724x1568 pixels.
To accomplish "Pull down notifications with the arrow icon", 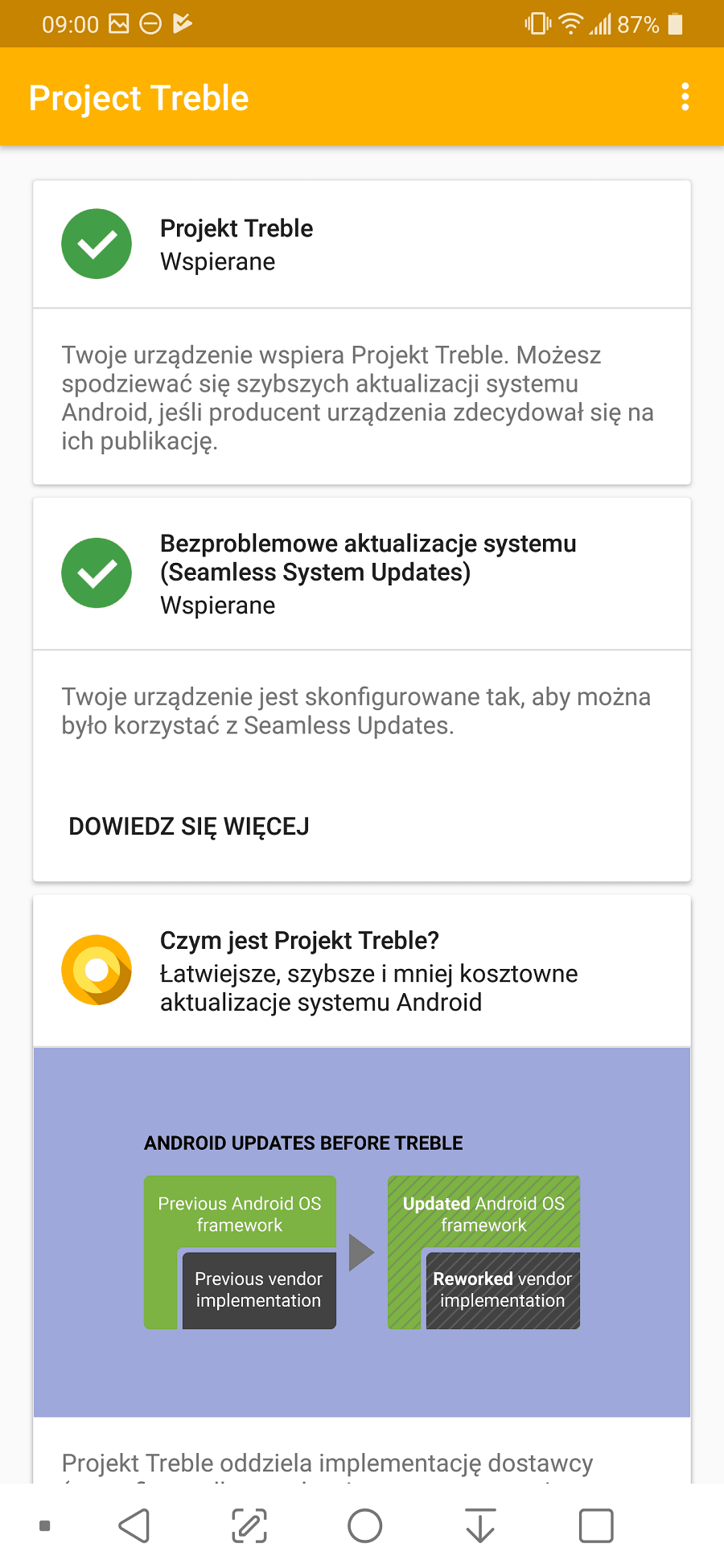I will click(480, 1525).
